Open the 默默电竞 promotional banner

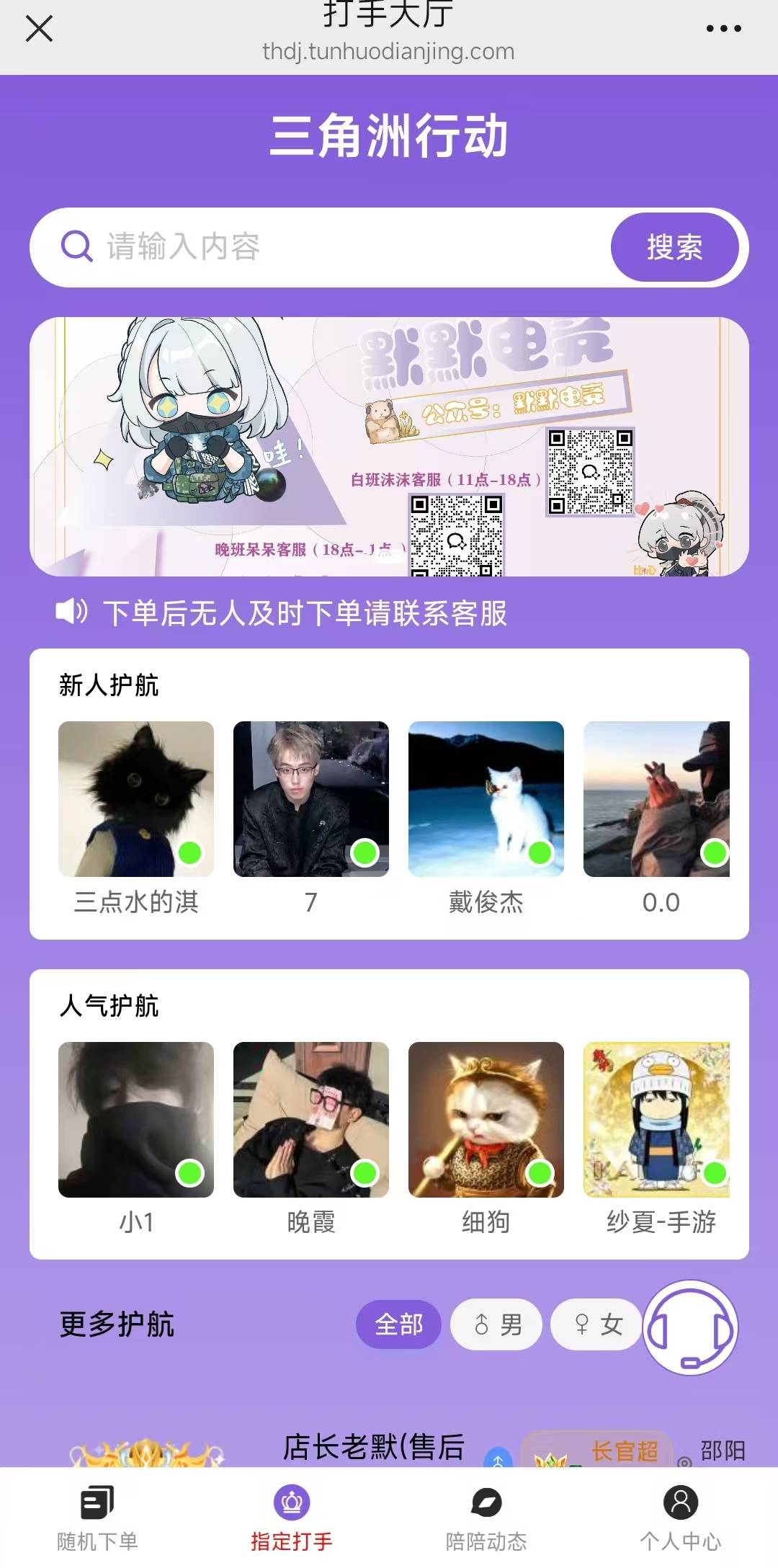coord(389,447)
